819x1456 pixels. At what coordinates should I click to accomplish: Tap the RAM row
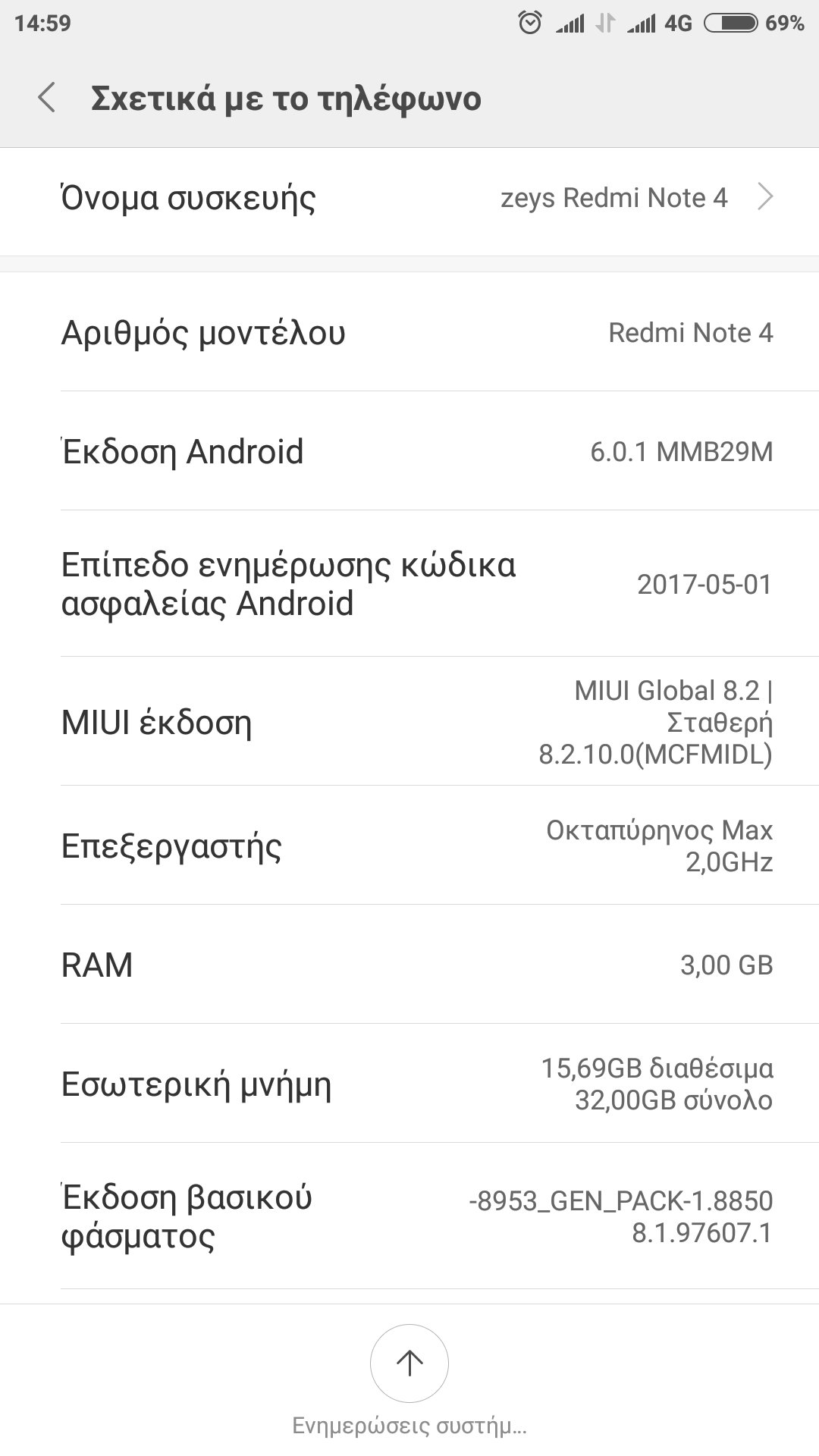coord(409,965)
